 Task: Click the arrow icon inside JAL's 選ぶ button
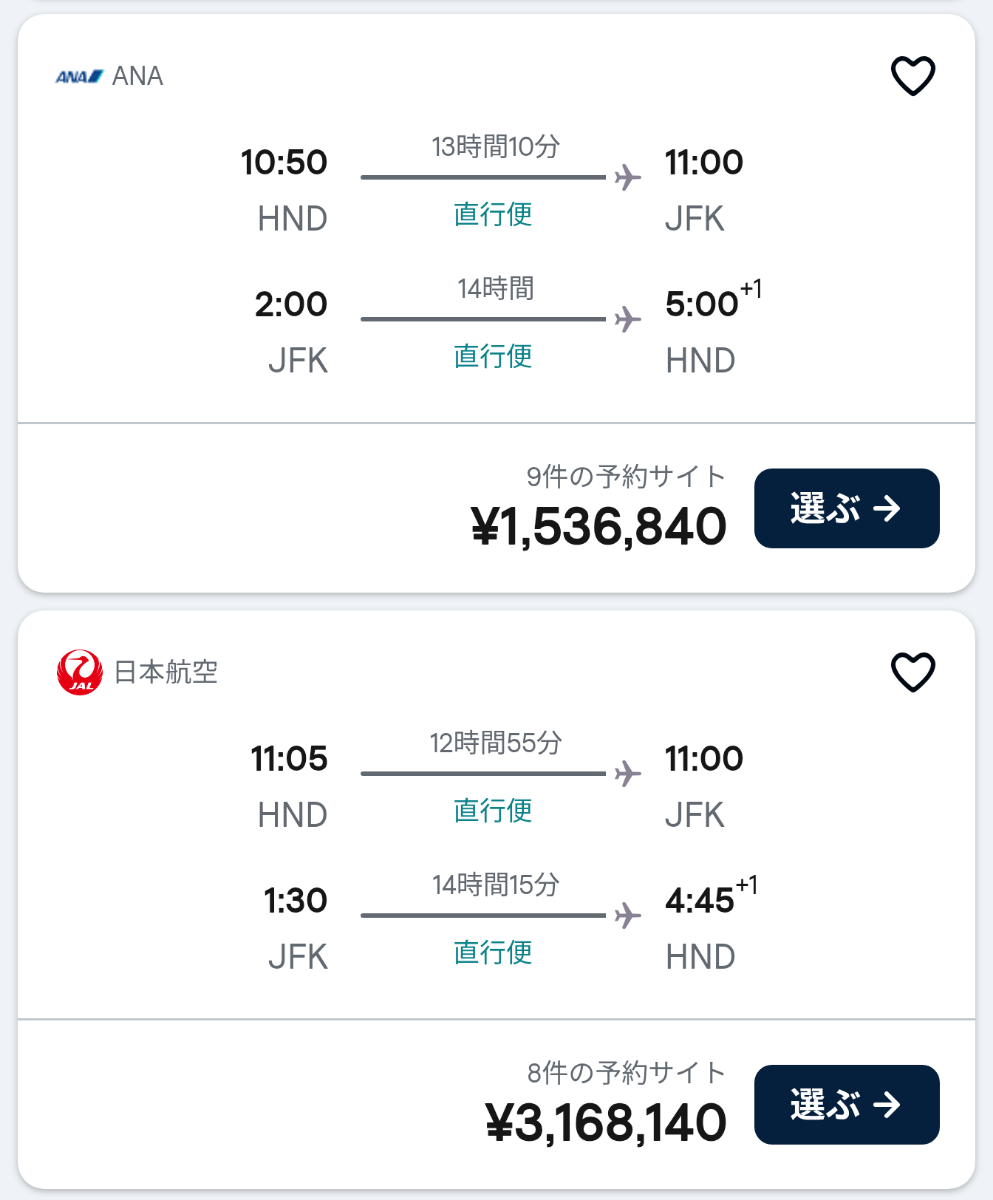click(x=885, y=1105)
